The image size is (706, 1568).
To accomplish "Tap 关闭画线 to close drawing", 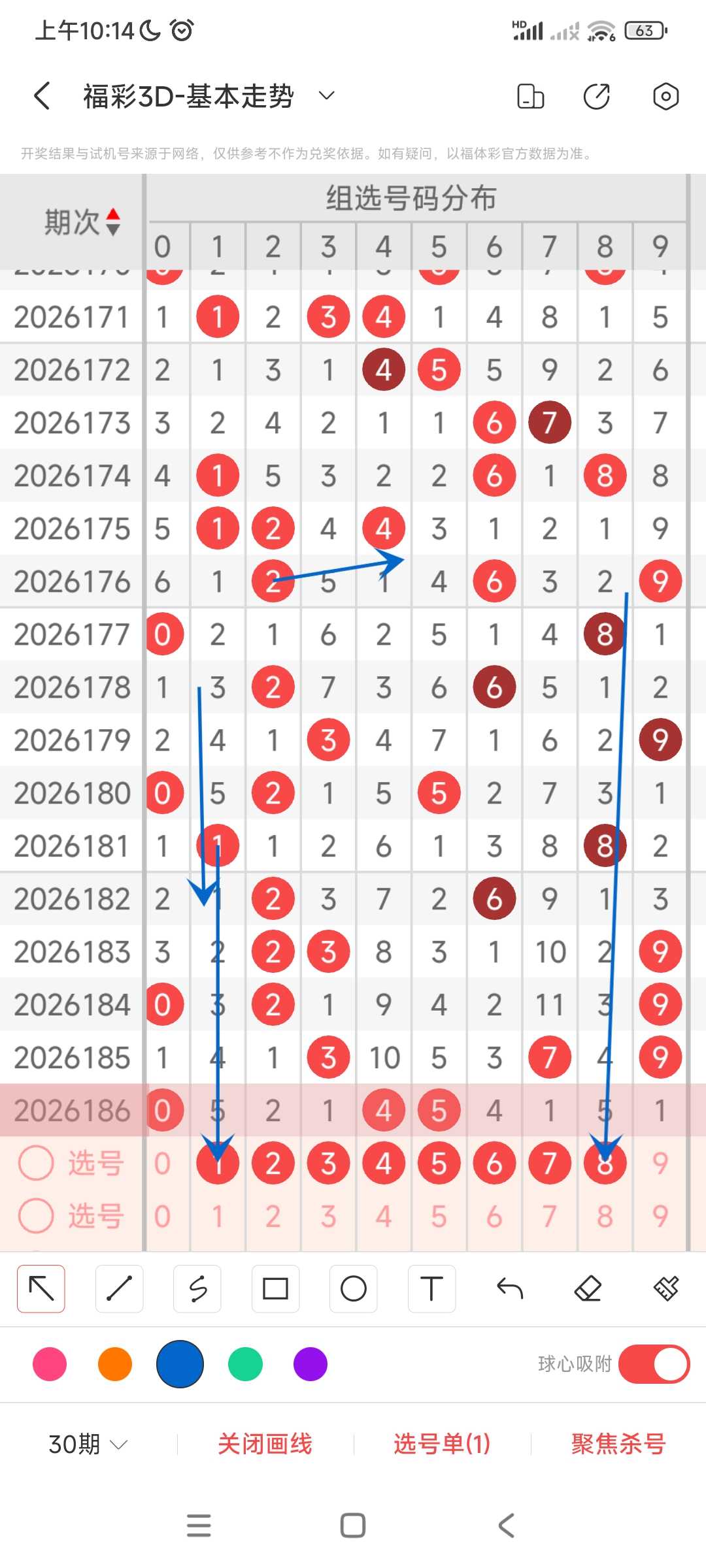I will 265,1444.
